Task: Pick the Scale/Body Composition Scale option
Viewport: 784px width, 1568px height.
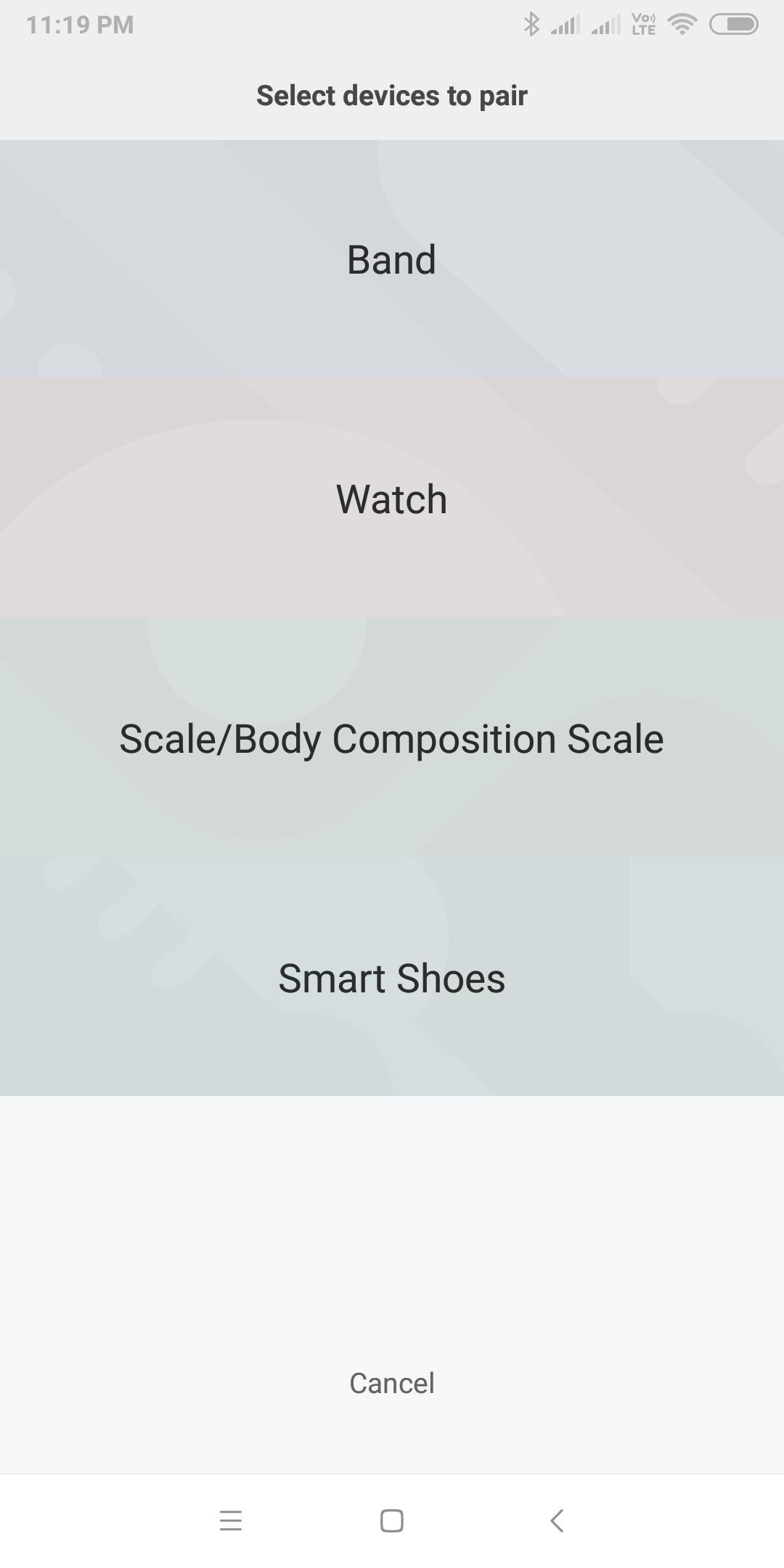Action: click(x=392, y=738)
